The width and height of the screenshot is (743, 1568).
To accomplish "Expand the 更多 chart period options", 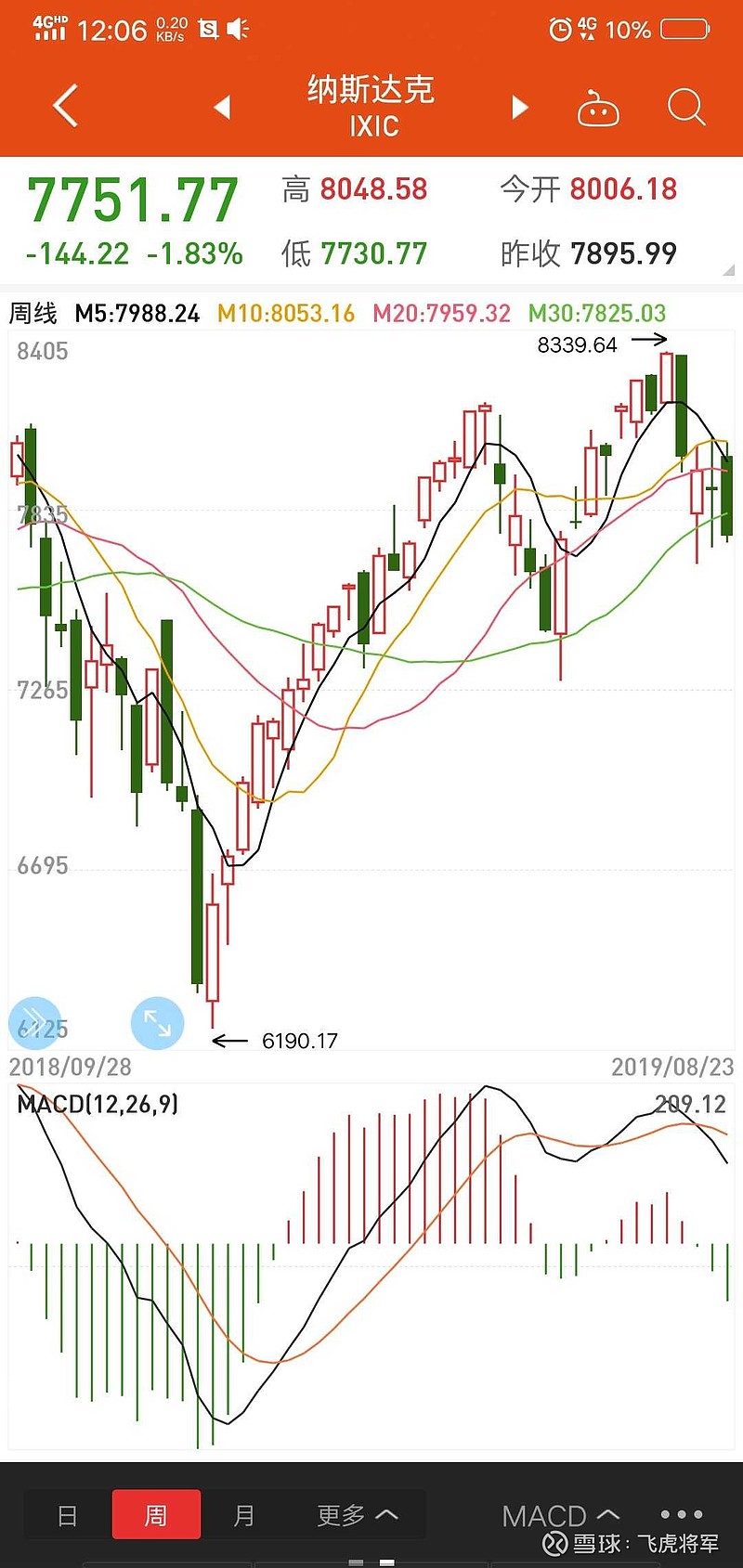I will (357, 1515).
